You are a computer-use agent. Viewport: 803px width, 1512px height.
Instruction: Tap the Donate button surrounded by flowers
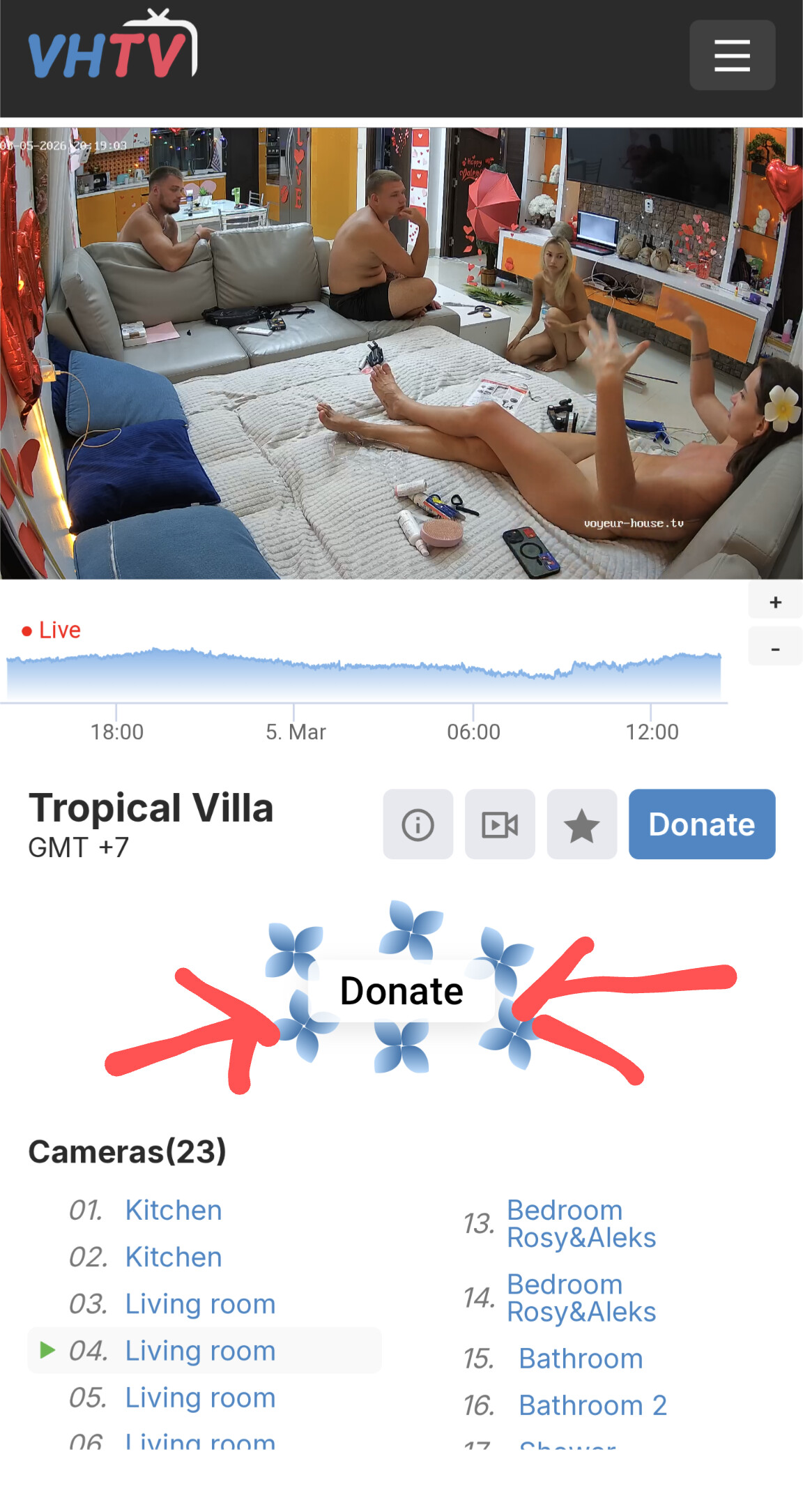(401, 991)
